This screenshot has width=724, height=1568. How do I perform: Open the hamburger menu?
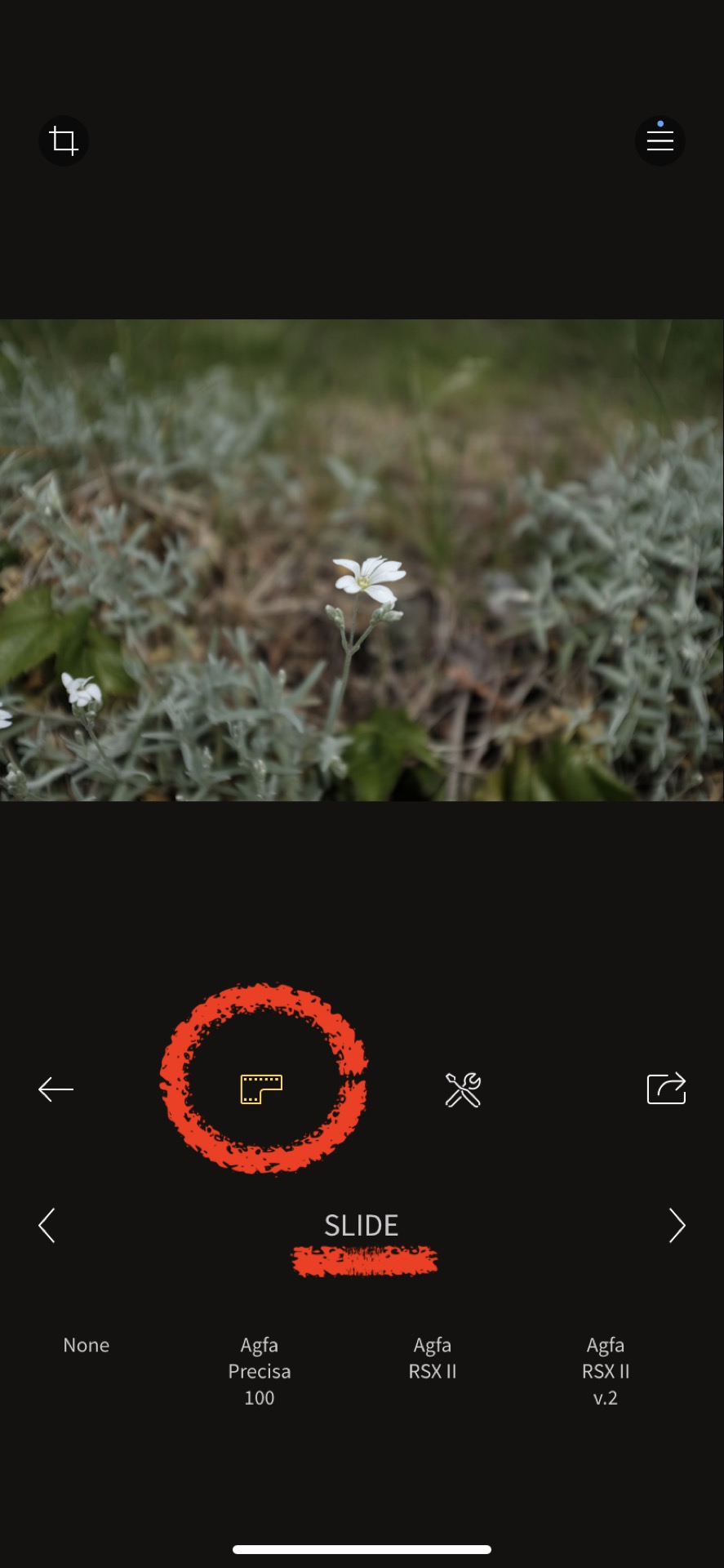coord(660,140)
